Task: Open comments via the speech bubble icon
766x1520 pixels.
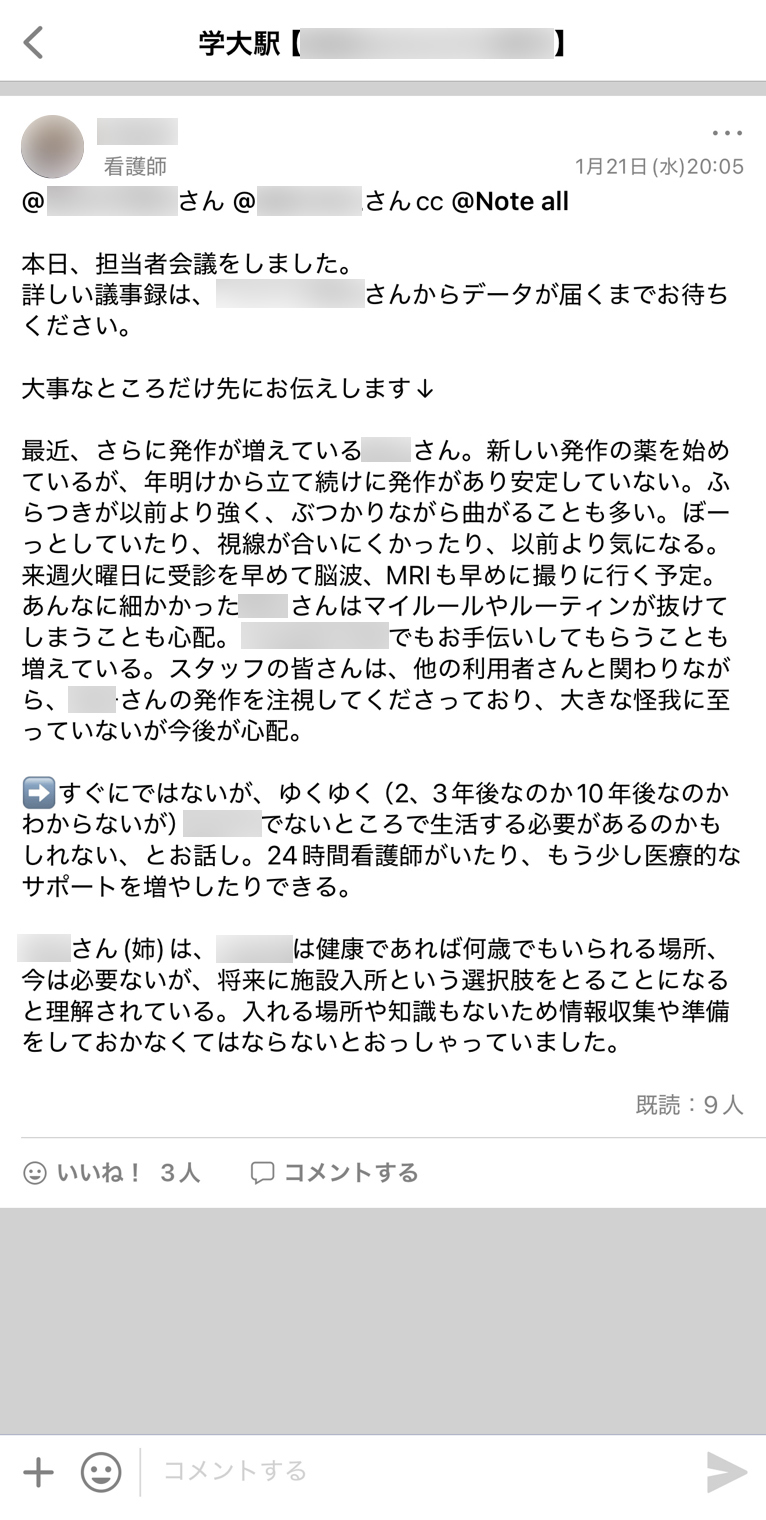Action: [262, 1171]
